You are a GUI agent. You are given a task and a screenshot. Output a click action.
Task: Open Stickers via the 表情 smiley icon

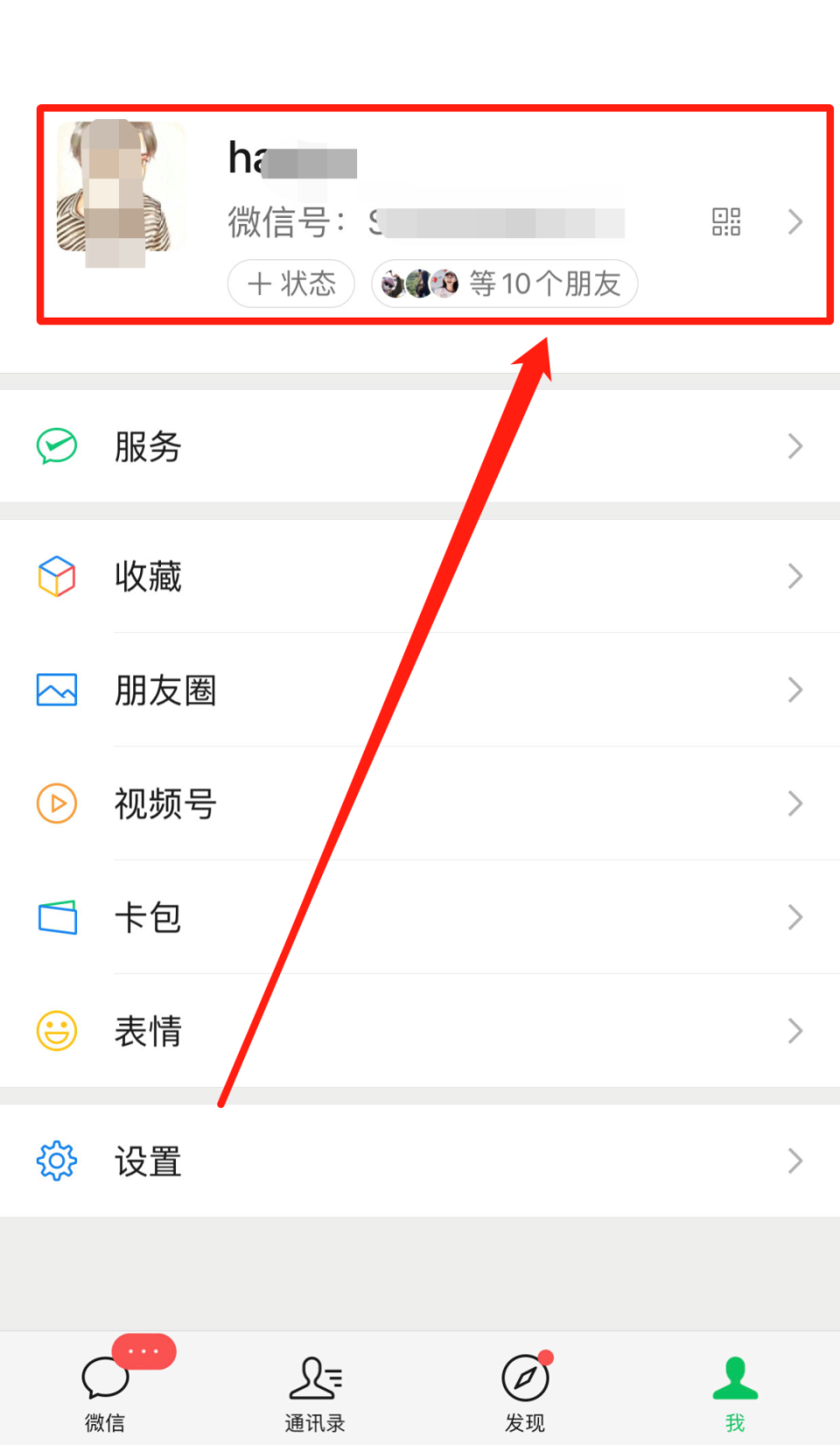(56, 1031)
